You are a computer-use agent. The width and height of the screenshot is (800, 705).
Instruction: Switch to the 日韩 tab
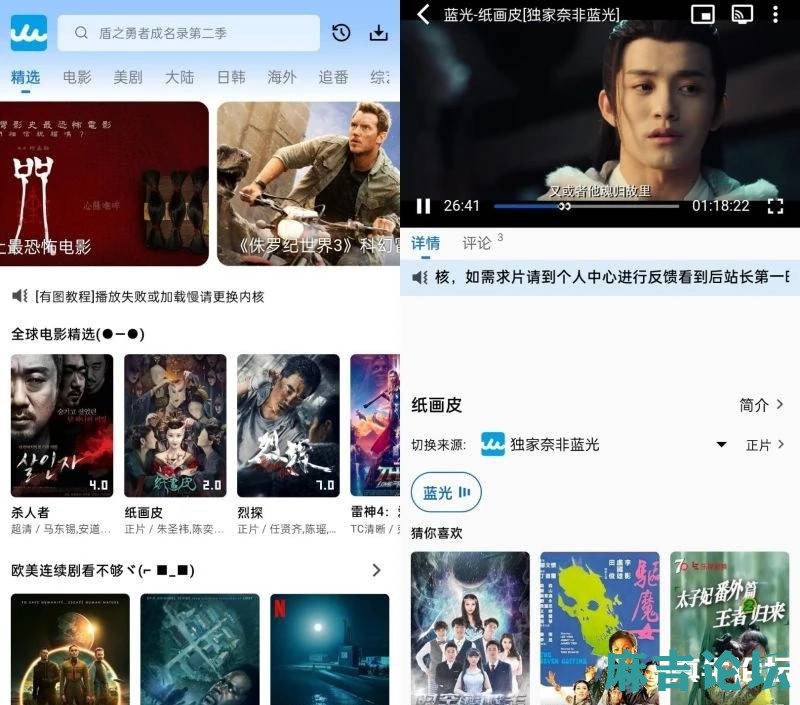coord(231,77)
